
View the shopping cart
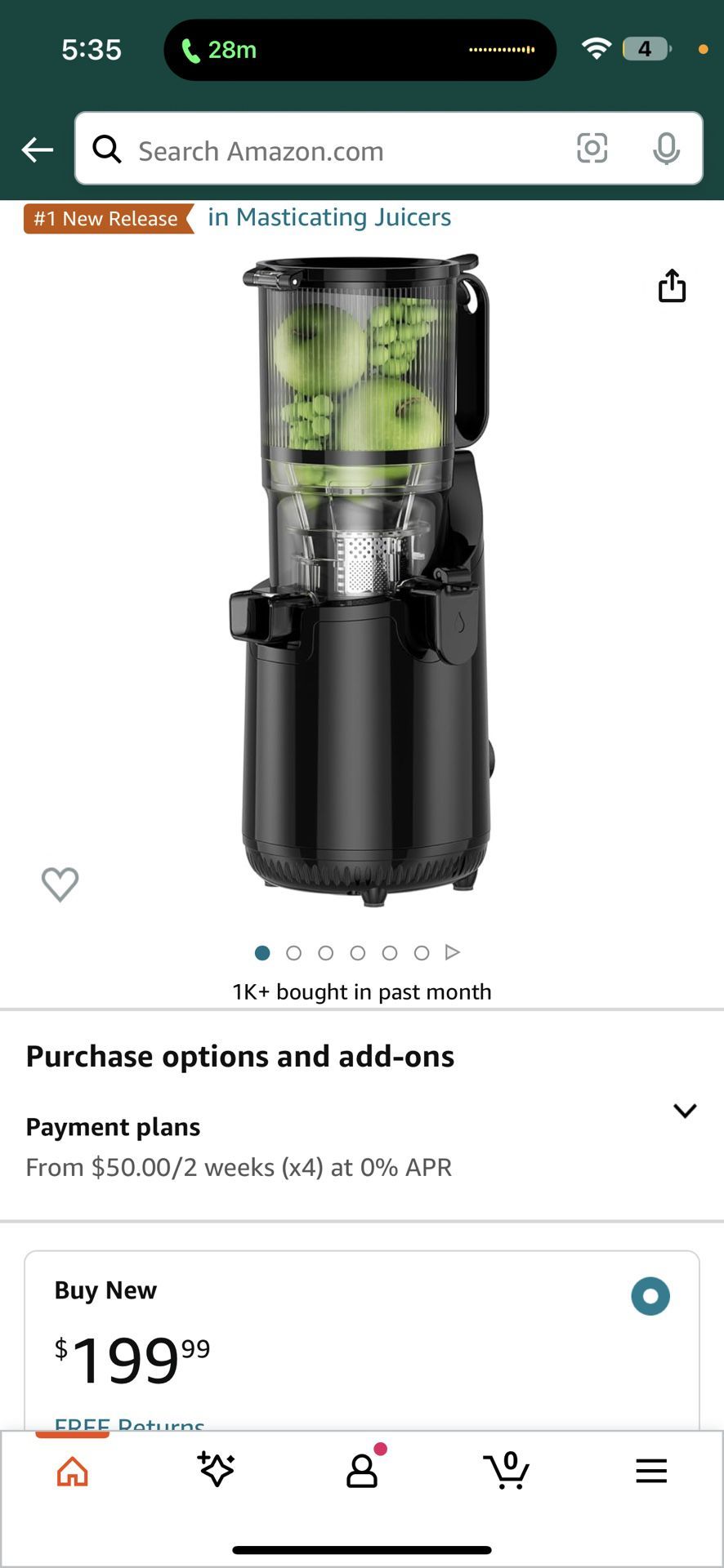click(506, 1470)
